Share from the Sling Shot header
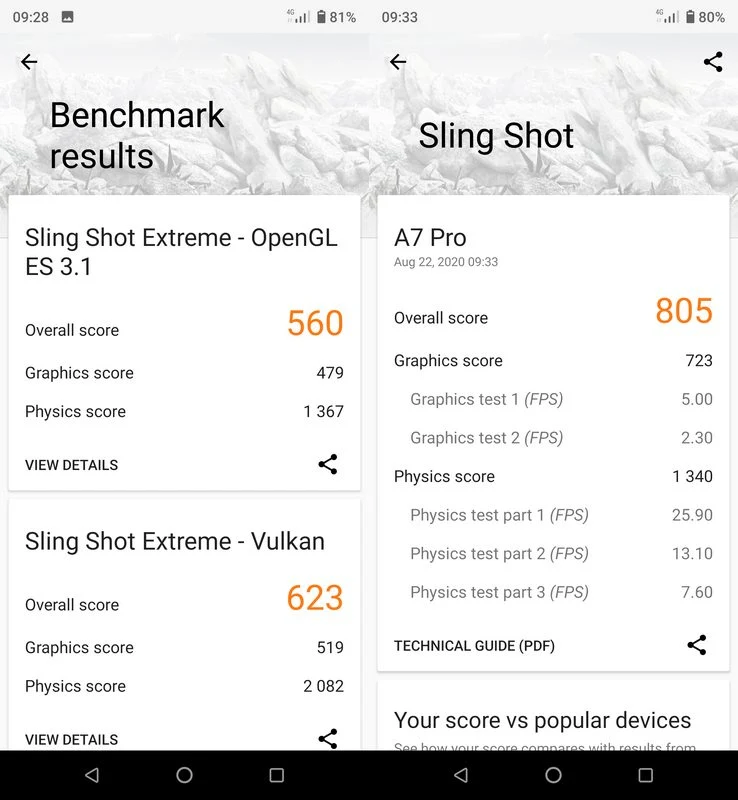Image resolution: width=738 pixels, height=800 pixels. coord(713,62)
